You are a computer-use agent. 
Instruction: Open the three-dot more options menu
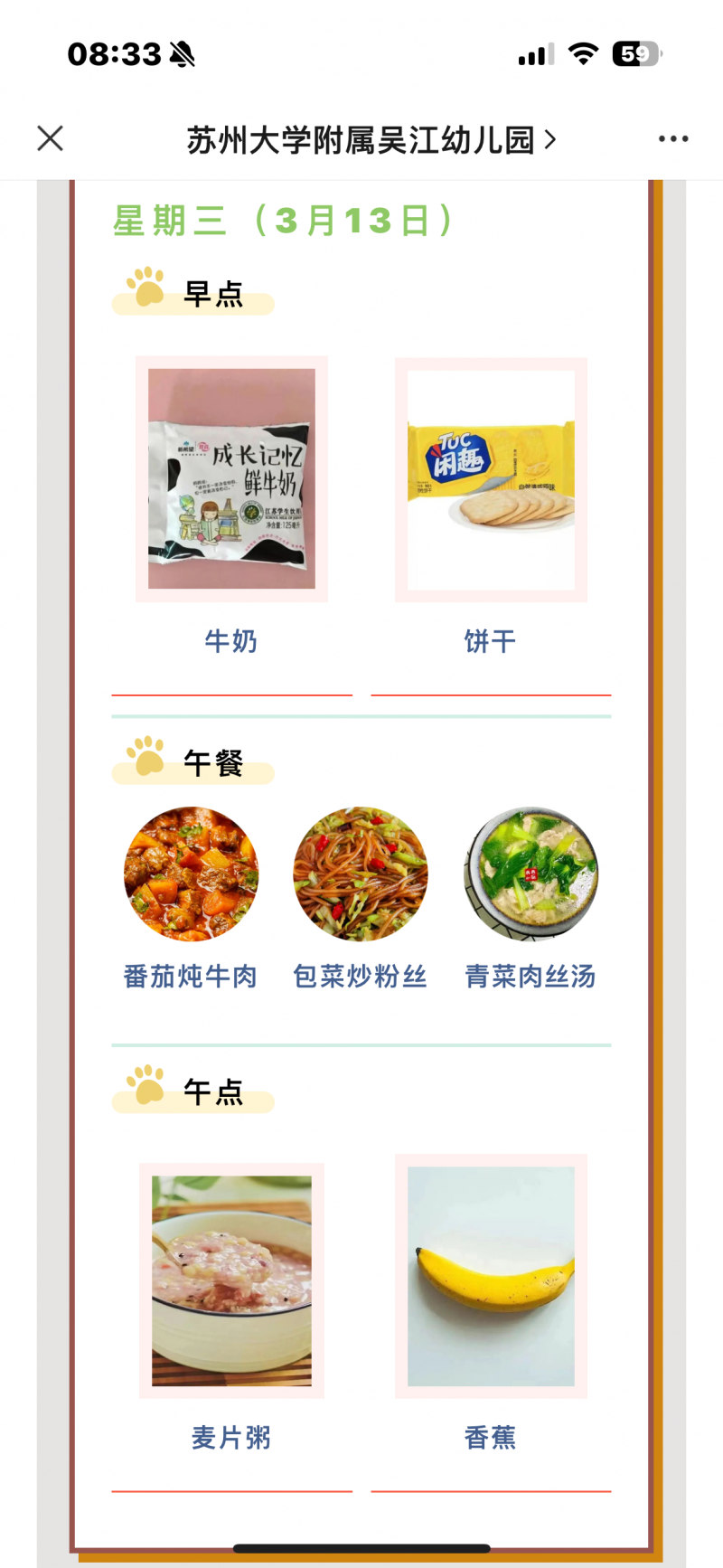point(673,139)
